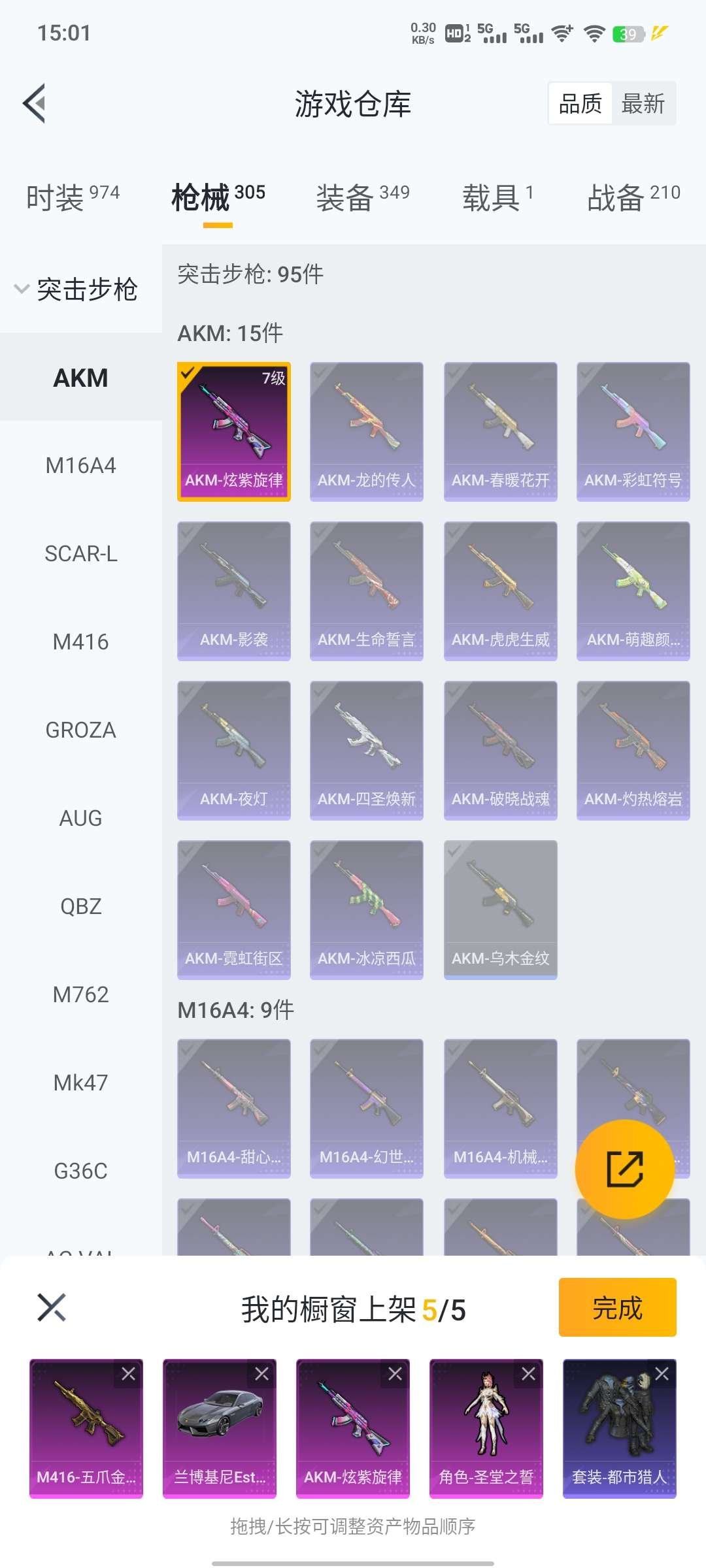The width and height of the screenshot is (706, 1568).
Task: Select the AKM-龙的传人 skin
Action: 366,431
